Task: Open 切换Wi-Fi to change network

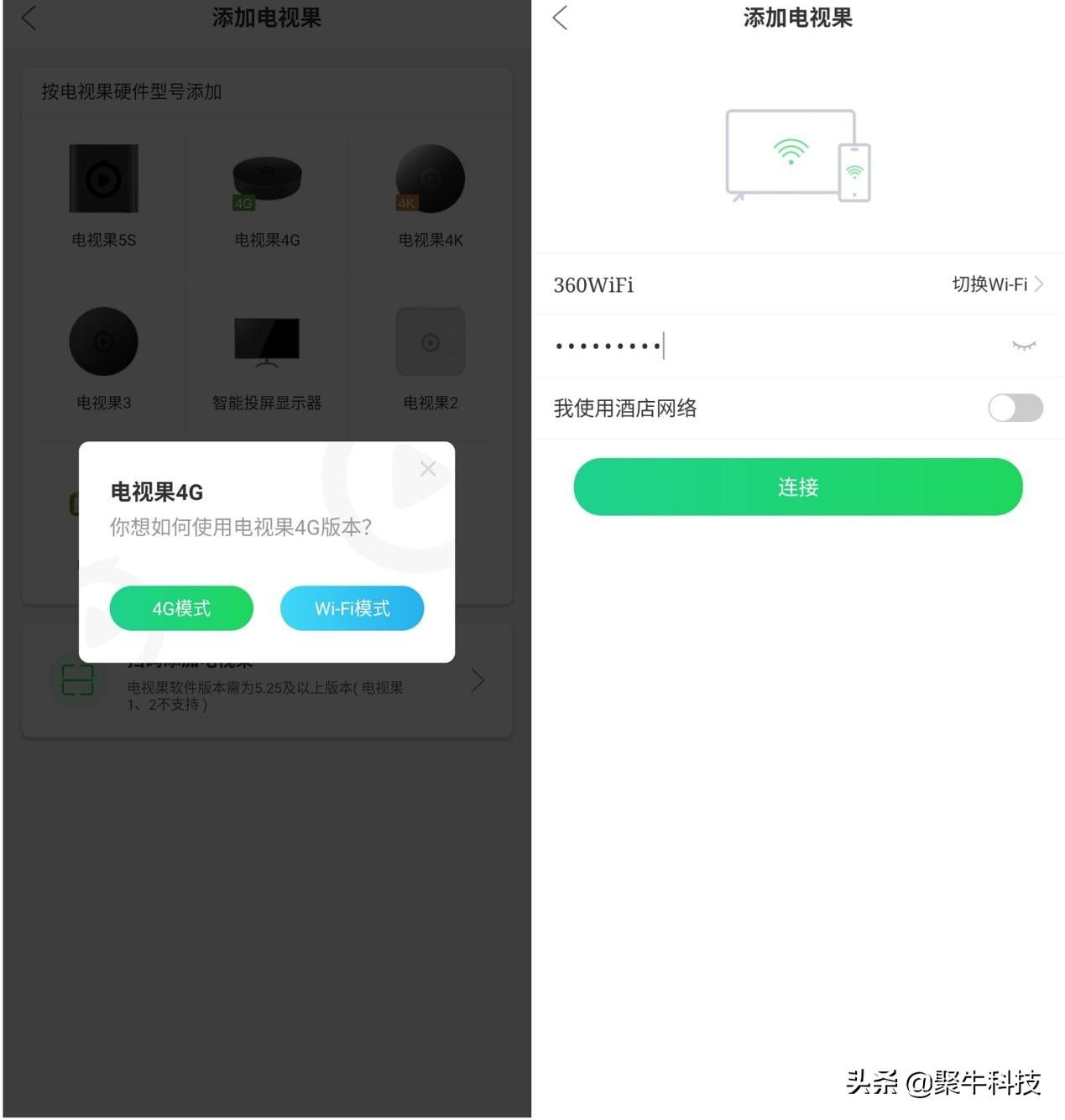Action: [x=996, y=284]
